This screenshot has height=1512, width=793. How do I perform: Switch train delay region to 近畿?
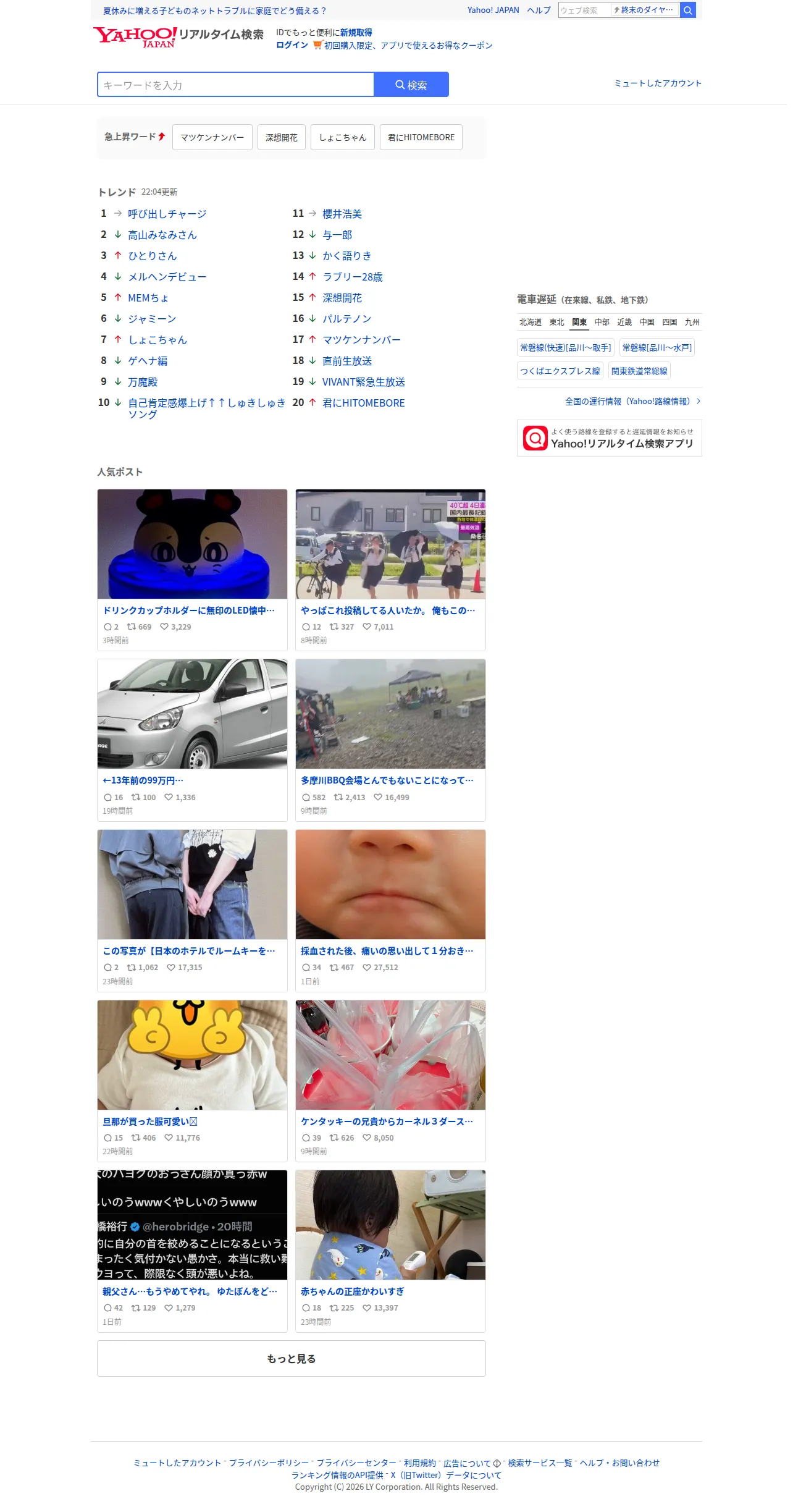[x=624, y=322]
